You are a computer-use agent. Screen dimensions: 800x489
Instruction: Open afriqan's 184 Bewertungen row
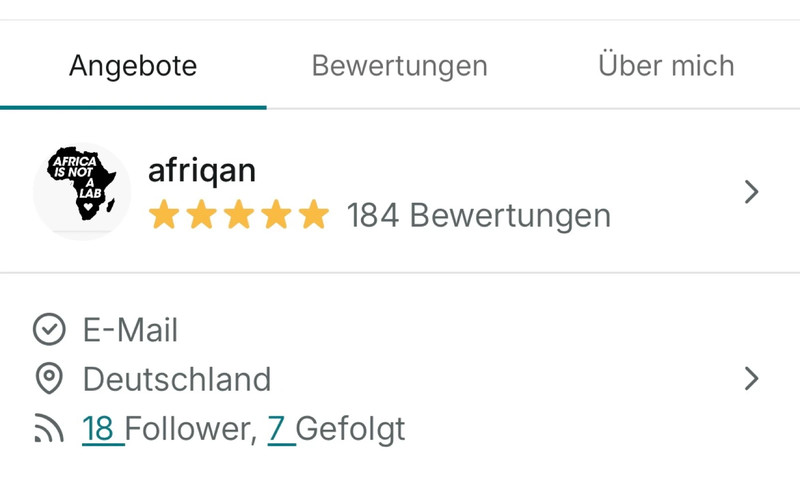[x=400, y=192]
